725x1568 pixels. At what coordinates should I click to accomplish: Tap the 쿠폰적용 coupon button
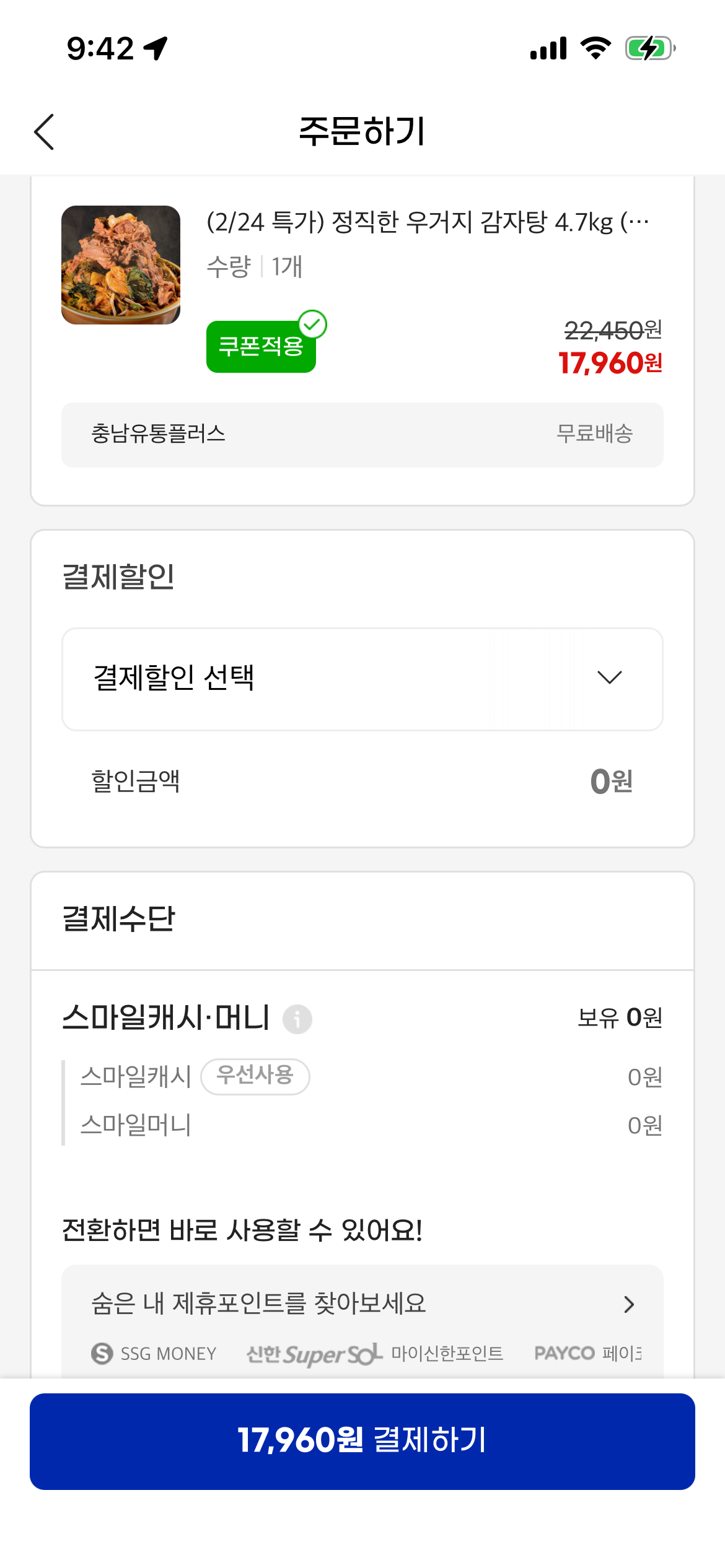261,346
